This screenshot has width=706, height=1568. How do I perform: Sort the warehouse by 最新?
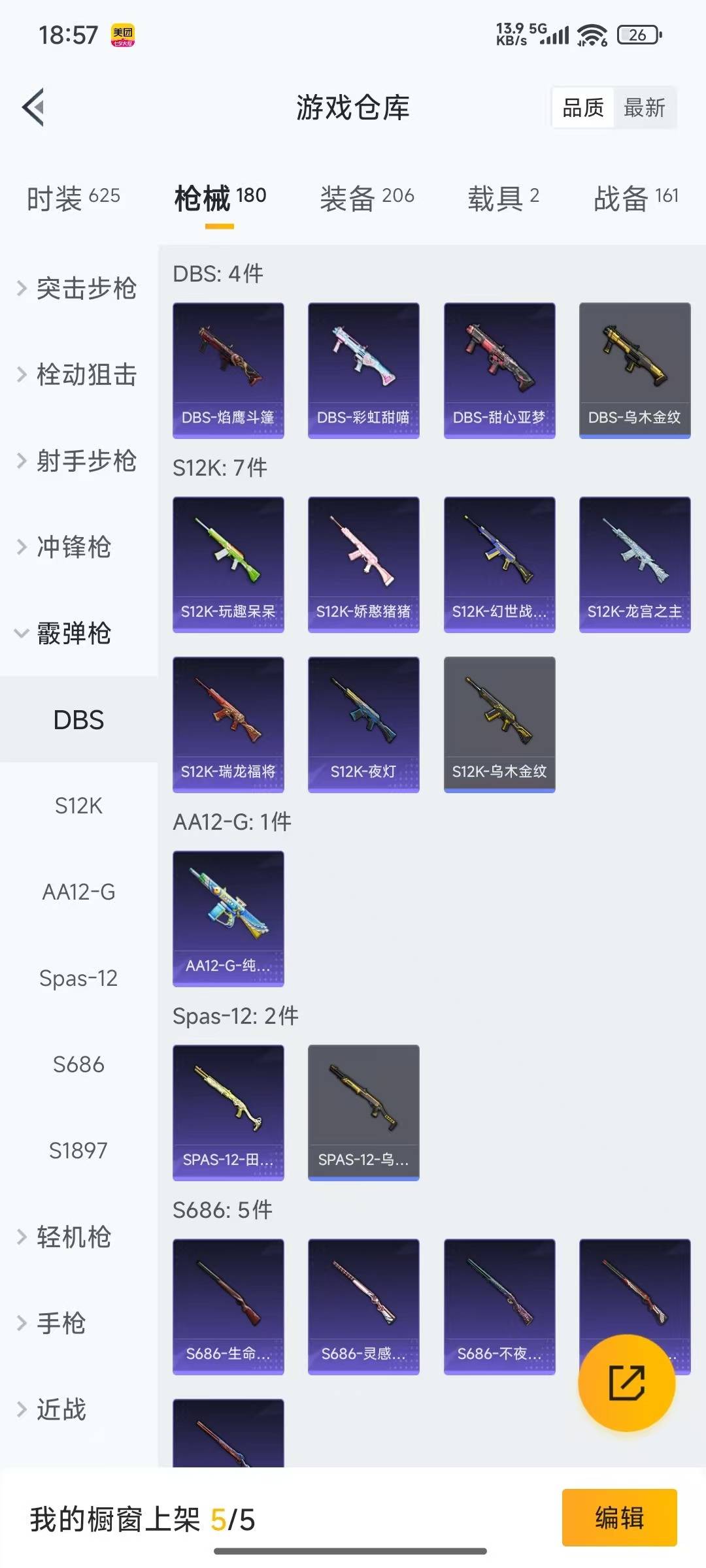pyautogui.click(x=644, y=108)
